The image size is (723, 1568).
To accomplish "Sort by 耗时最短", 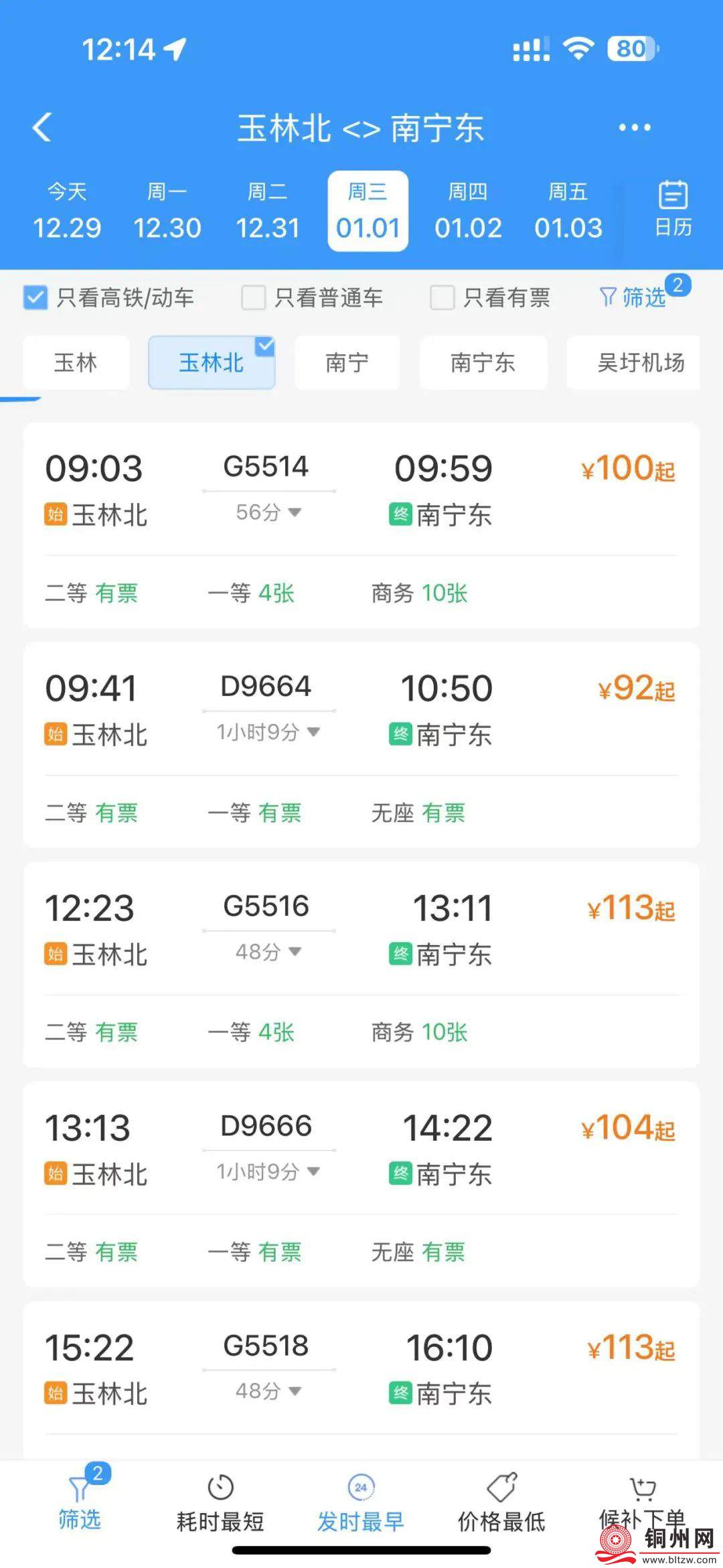I will [220, 1504].
